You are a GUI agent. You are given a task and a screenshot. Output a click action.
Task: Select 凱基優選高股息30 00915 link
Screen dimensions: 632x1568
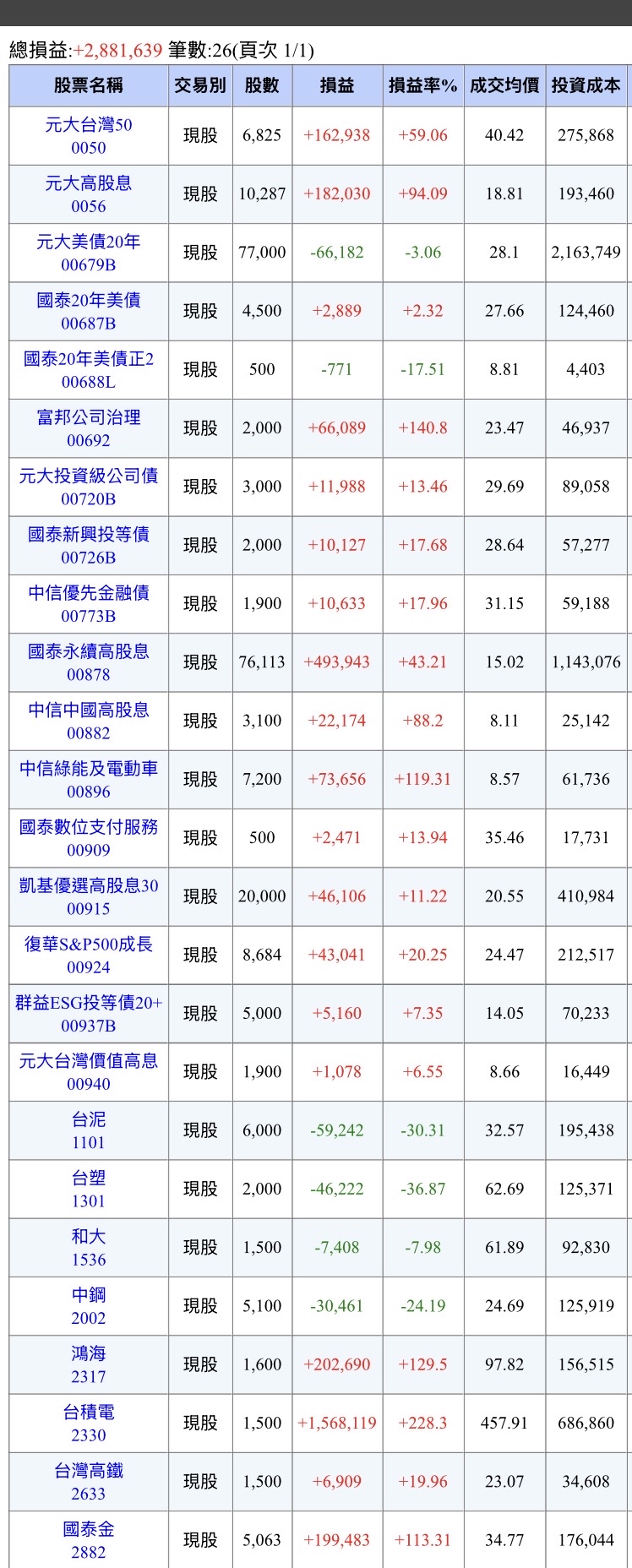(x=88, y=896)
